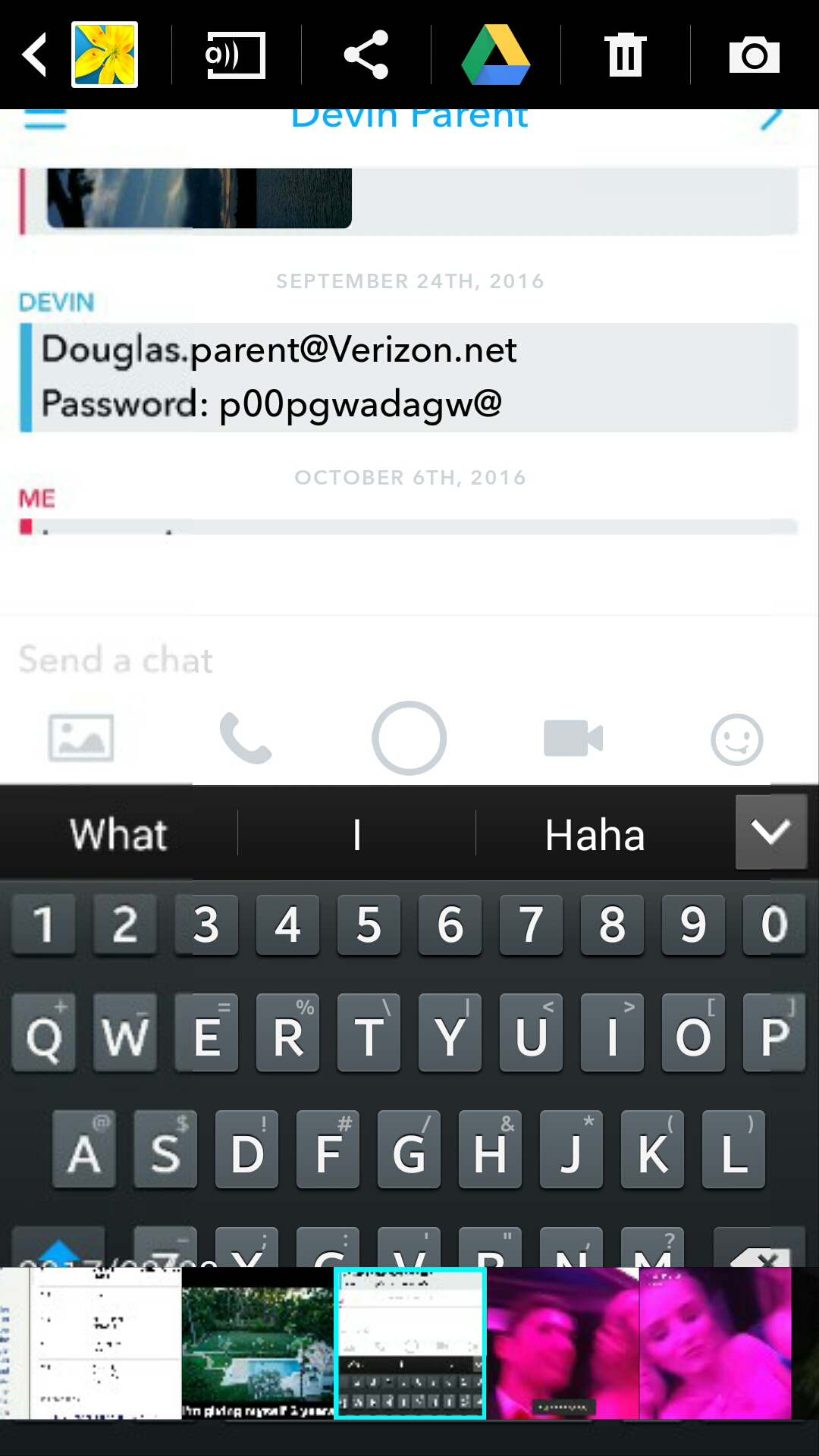
Task: Select the highlighted chat screenshot thumbnail
Action: (409, 1342)
